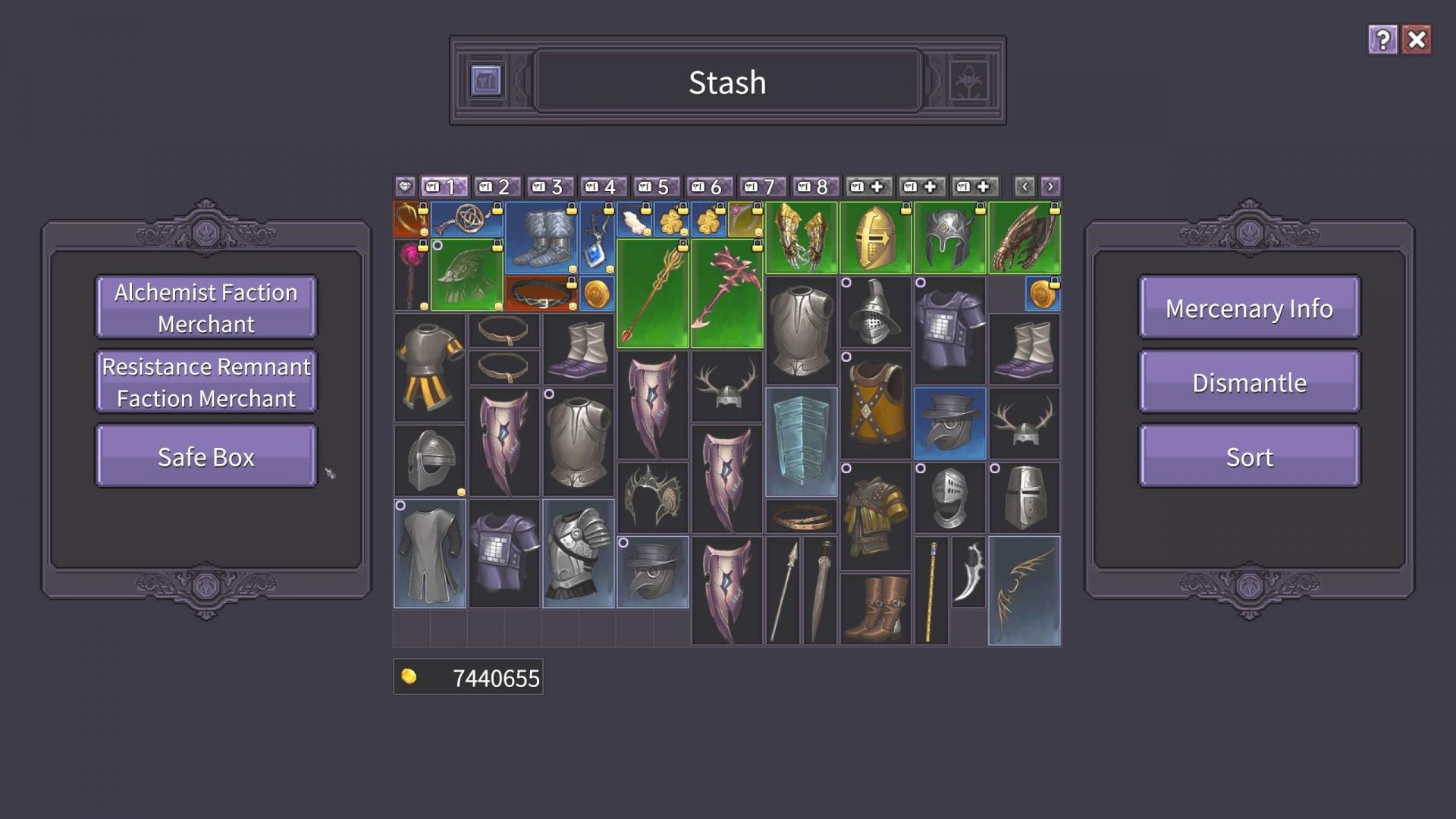1456x819 pixels.
Task: Switch to stash tab 5
Action: pos(656,187)
